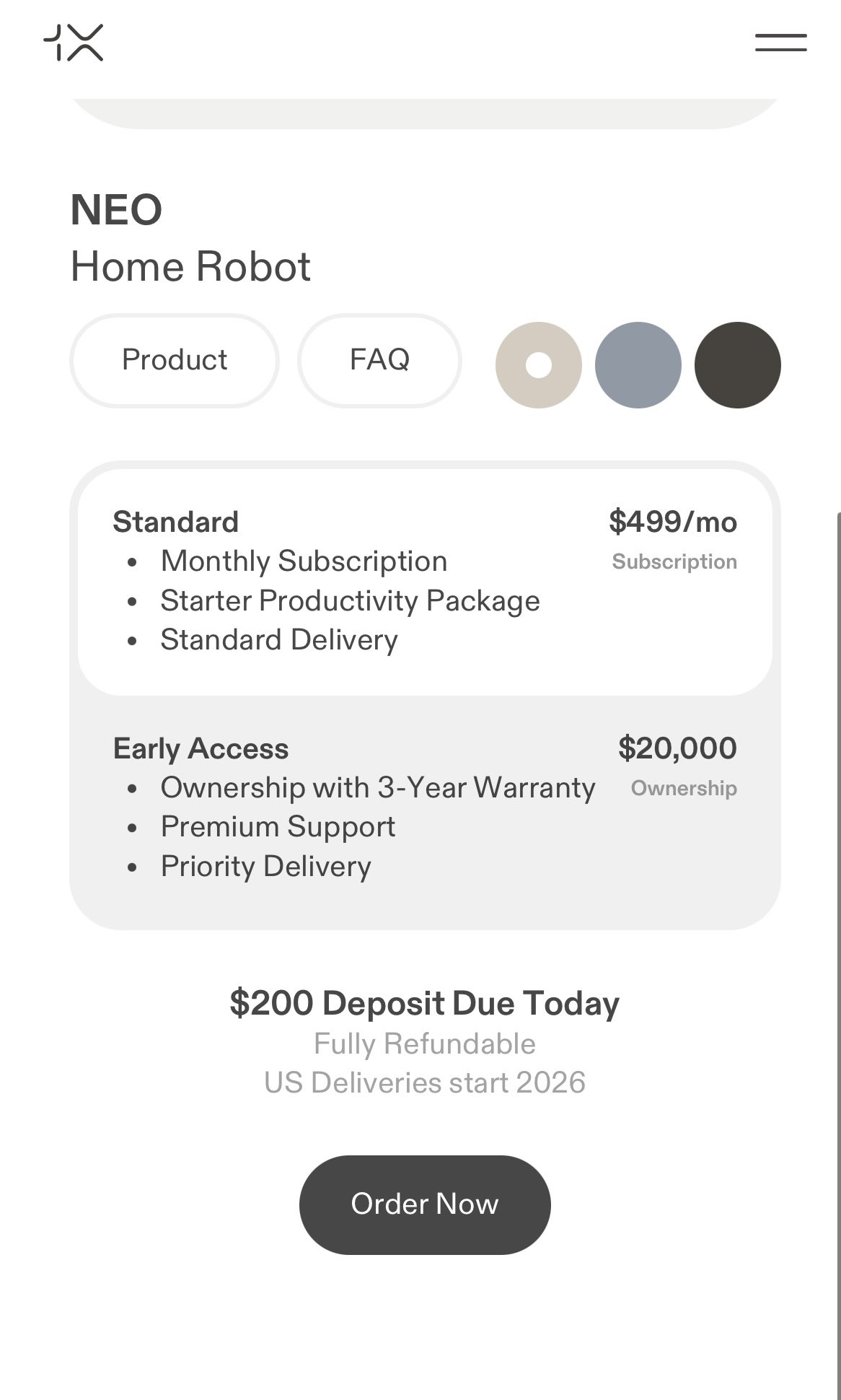This screenshot has width=841, height=1400.
Task: Select the blue-gray color swatch
Action: [638, 365]
